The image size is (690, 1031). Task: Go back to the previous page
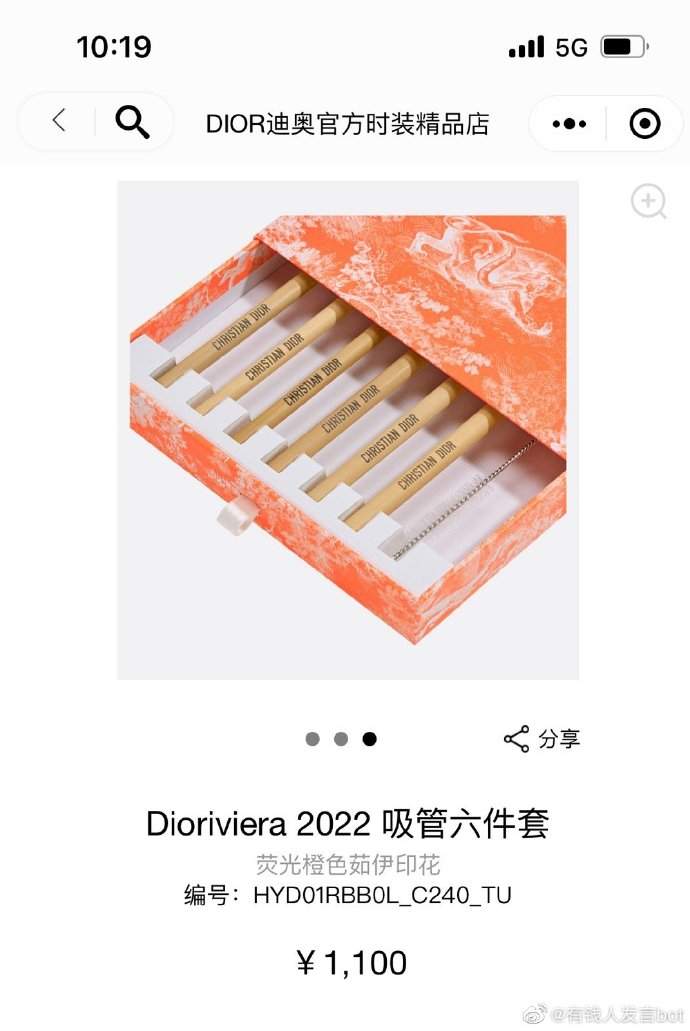click(59, 122)
